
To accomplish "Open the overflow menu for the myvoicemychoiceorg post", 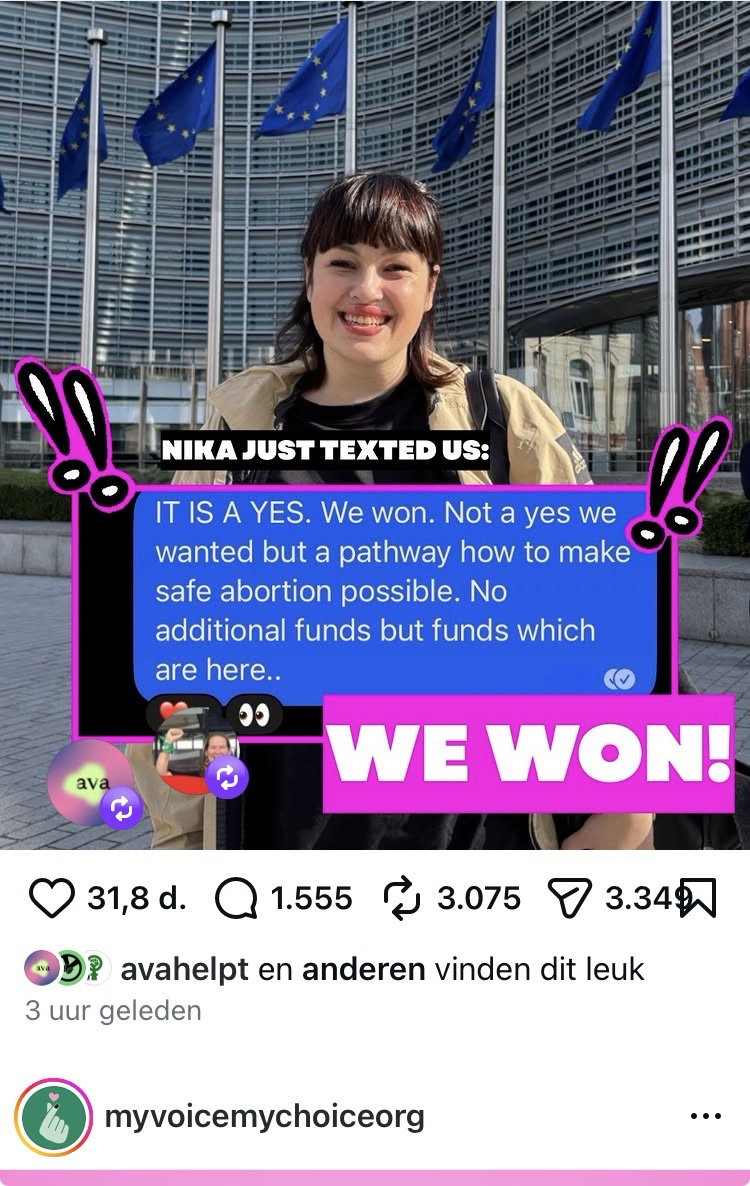I will point(706,1116).
